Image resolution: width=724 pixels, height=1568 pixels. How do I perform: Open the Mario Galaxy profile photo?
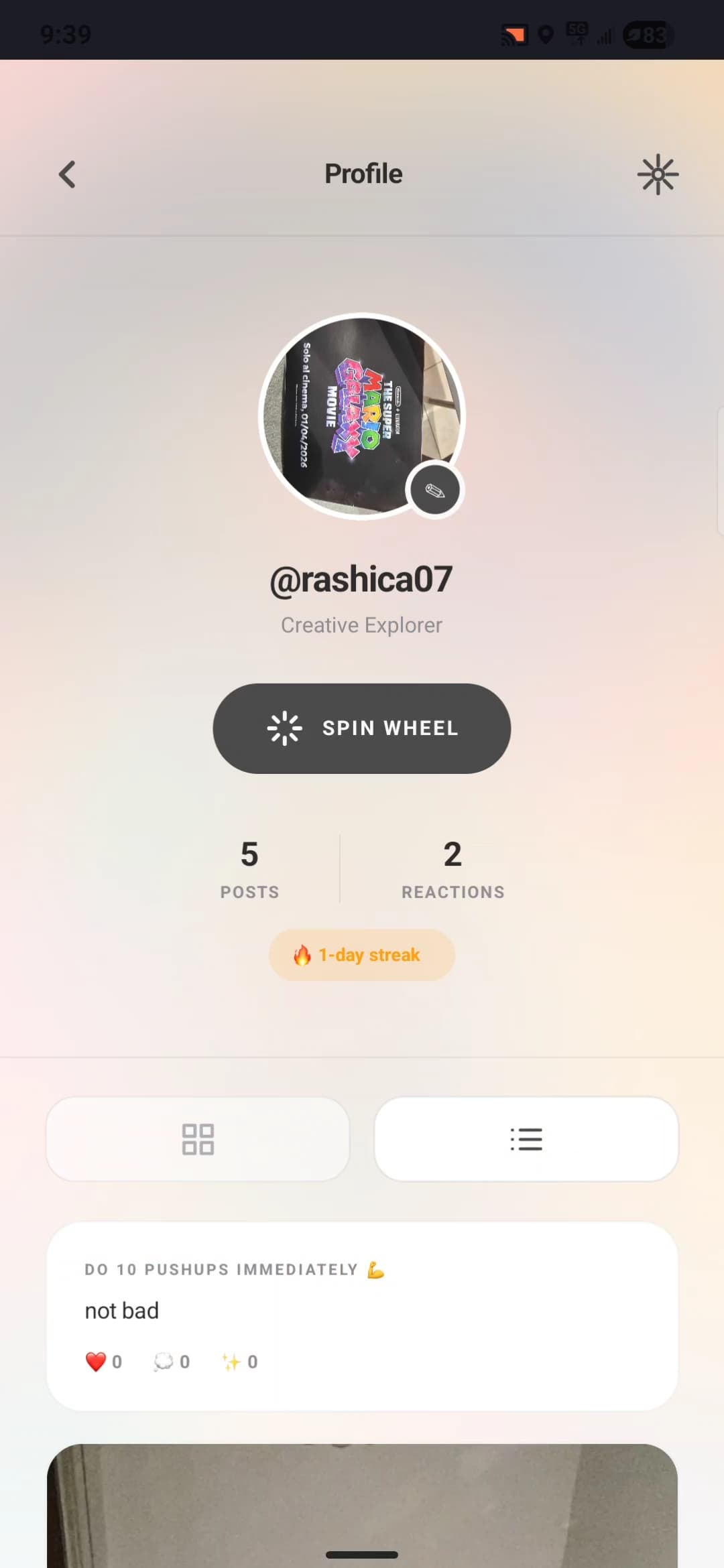click(x=361, y=415)
